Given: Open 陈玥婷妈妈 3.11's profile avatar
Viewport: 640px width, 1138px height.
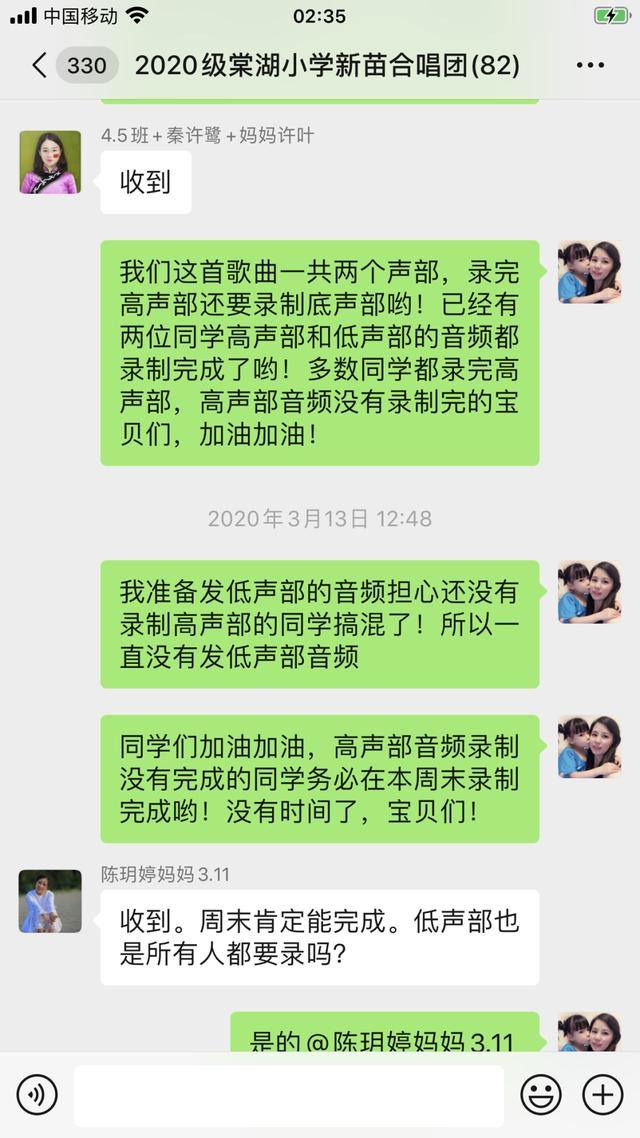Looking at the screenshot, I should (50, 901).
